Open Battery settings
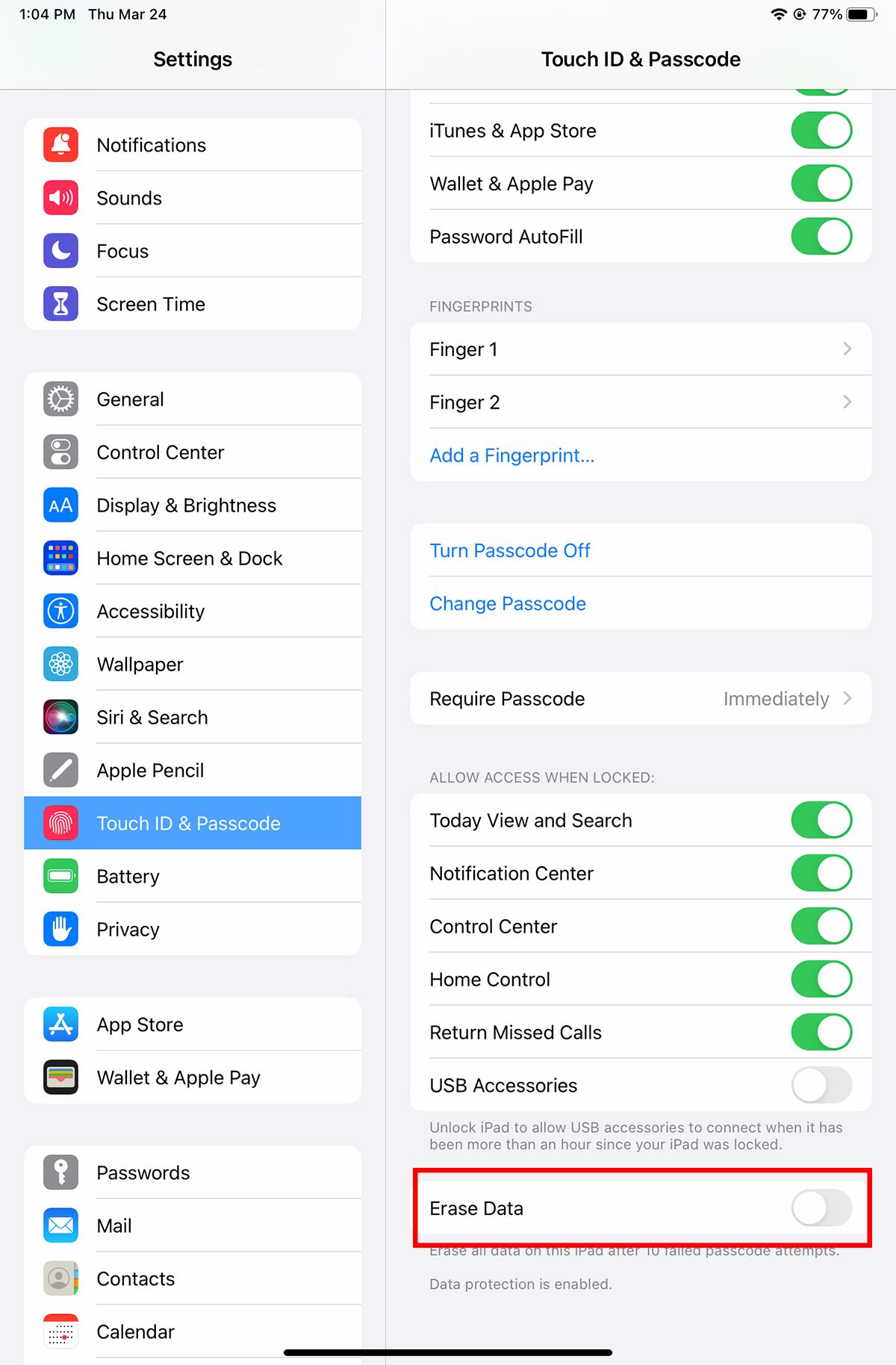Image resolution: width=896 pixels, height=1365 pixels. pos(193,876)
